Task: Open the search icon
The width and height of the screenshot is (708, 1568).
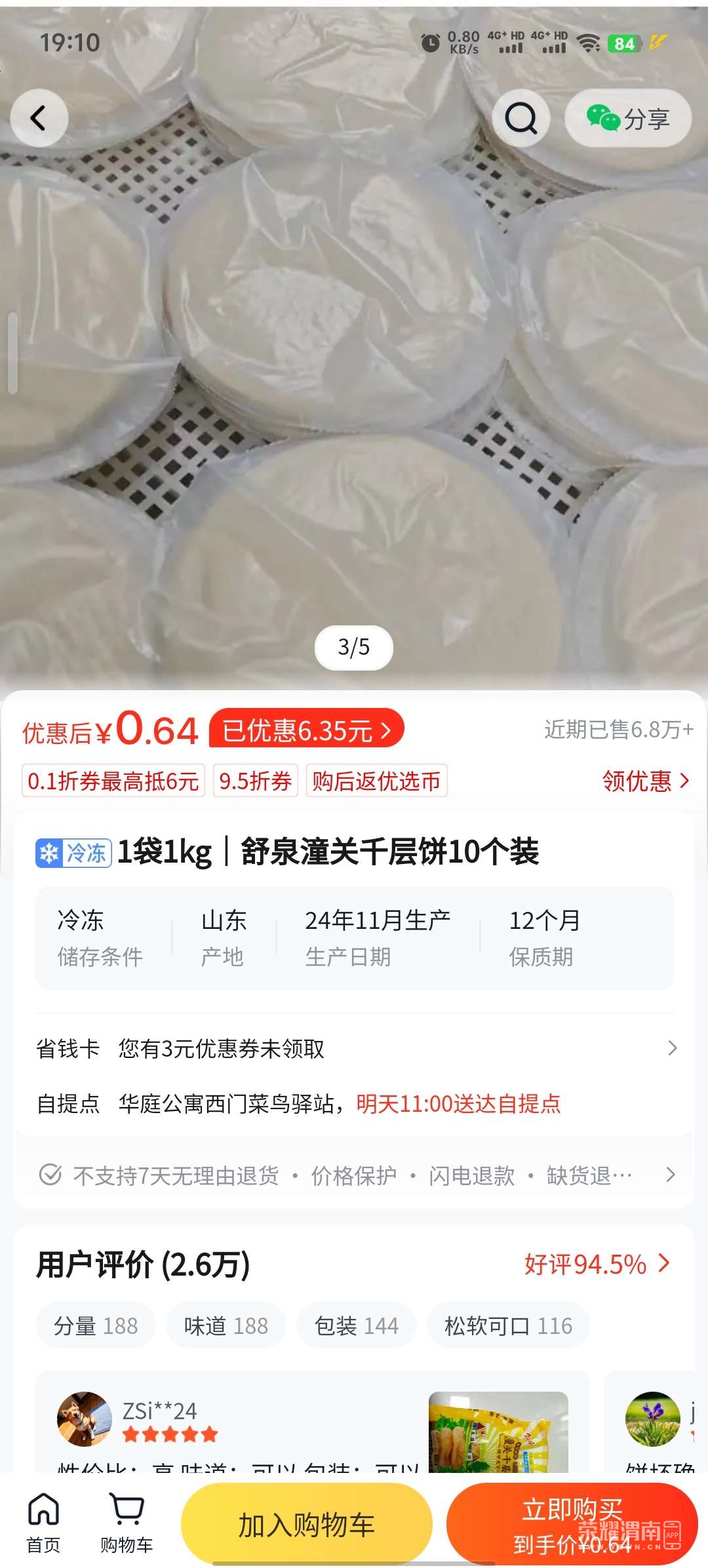Action: point(521,118)
